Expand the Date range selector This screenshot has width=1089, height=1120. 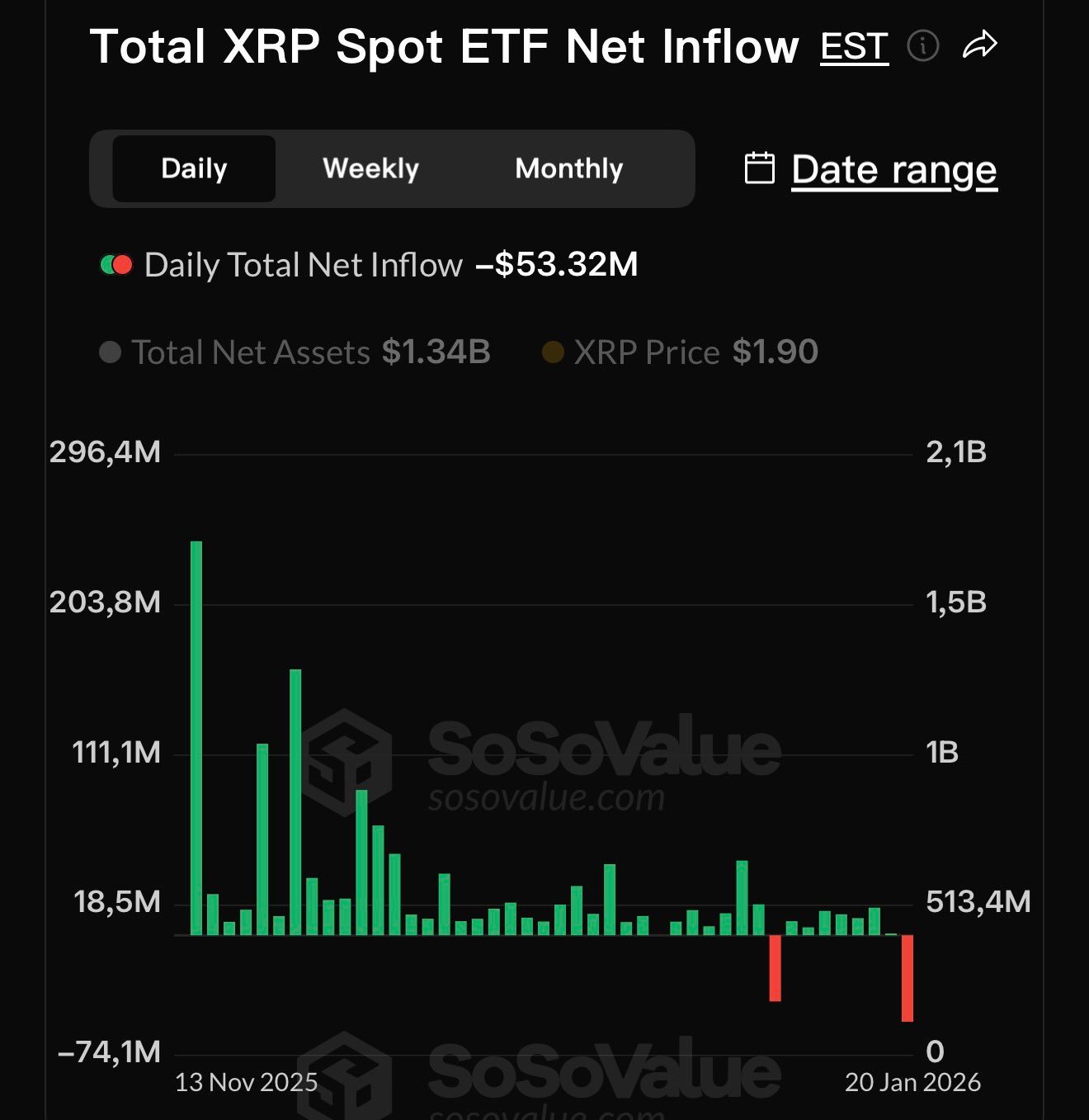click(893, 168)
